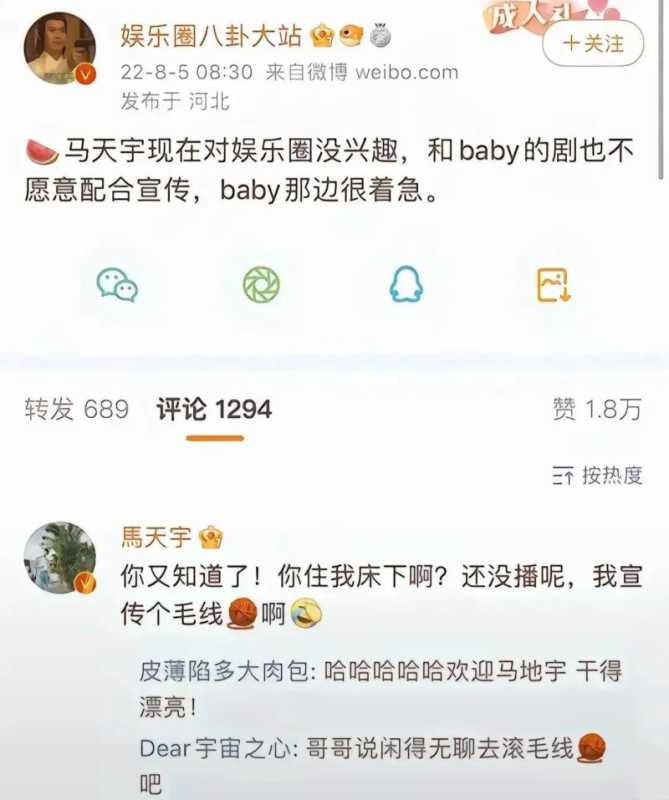Share the post to WeChat Moments
Viewport: 669px width, 800px height.
click(x=262, y=285)
